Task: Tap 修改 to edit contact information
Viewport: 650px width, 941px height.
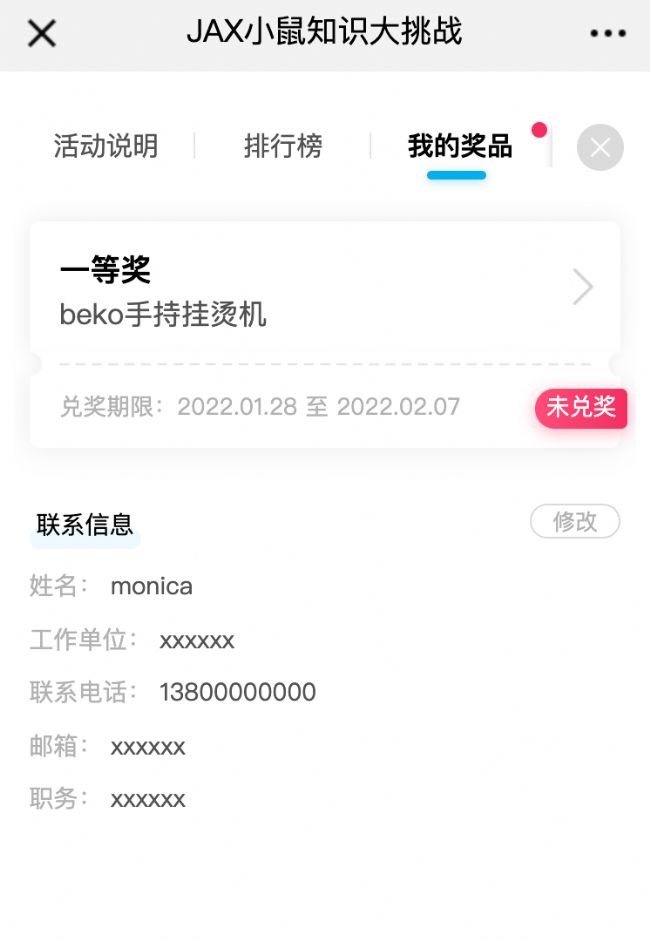Action: 574,521
